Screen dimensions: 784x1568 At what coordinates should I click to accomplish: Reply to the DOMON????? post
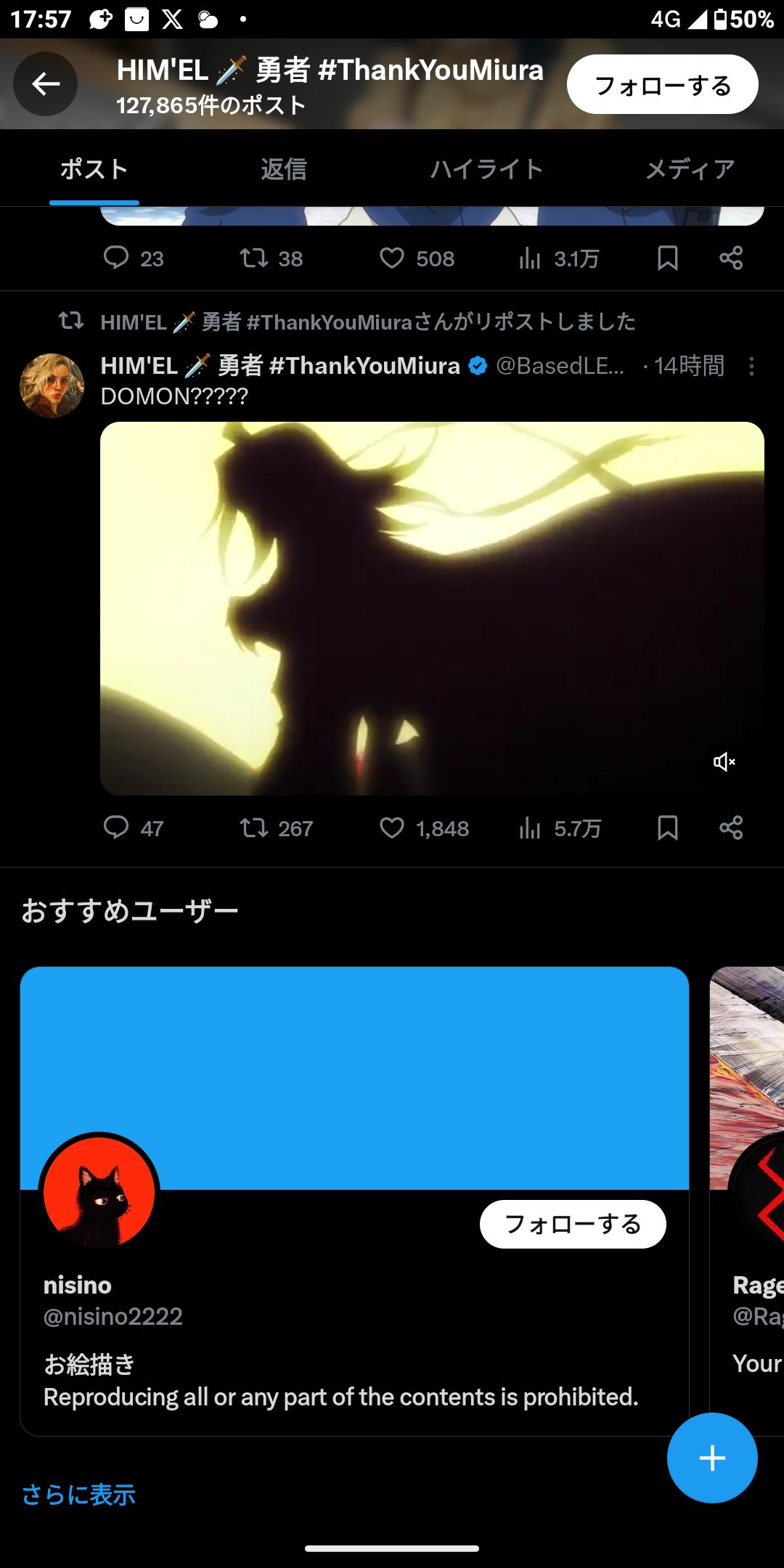[116, 828]
